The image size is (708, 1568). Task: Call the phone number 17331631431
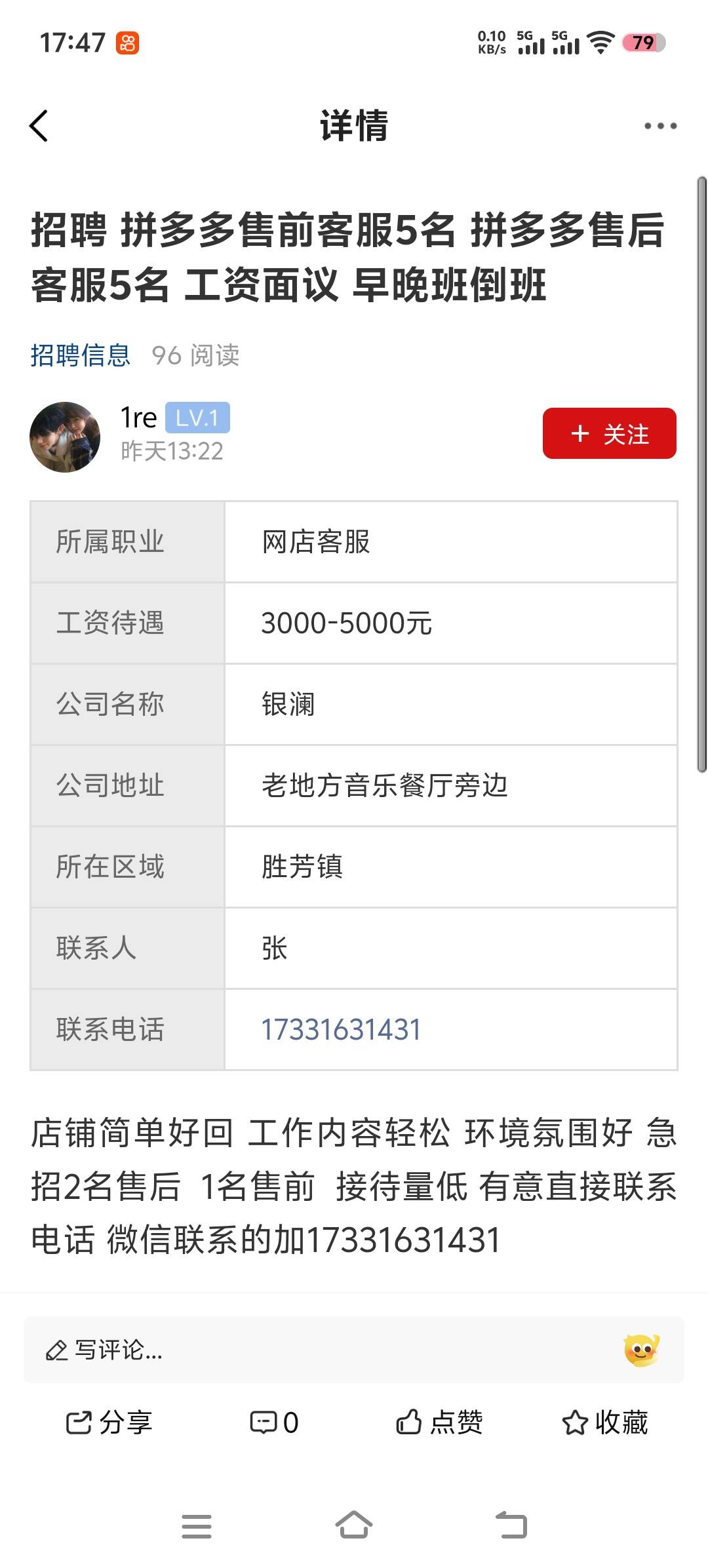click(341, 1029)
